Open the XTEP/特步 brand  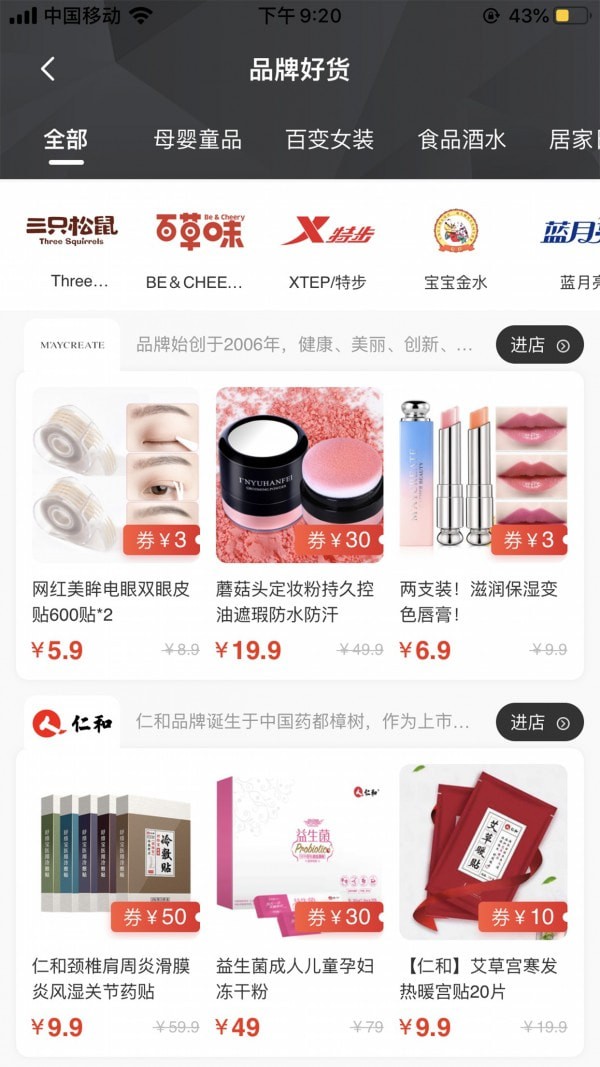point(328,247)
